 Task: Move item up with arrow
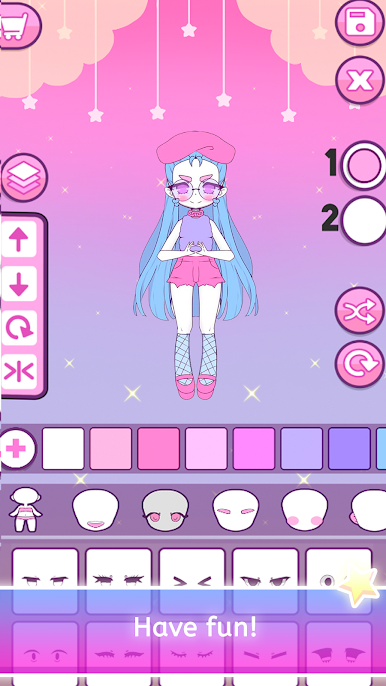[x=19, y=239]
